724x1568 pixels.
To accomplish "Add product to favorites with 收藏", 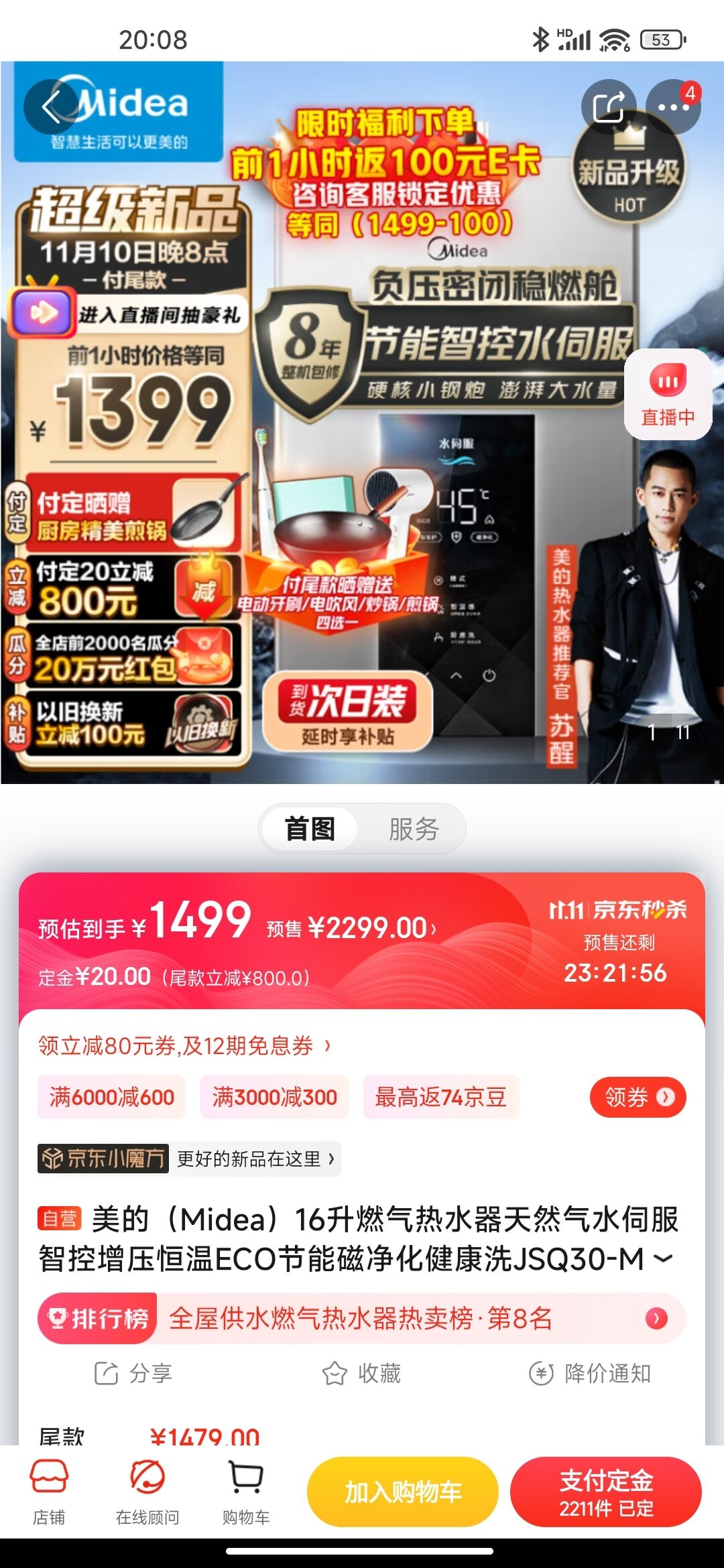I will (362, 1374).
